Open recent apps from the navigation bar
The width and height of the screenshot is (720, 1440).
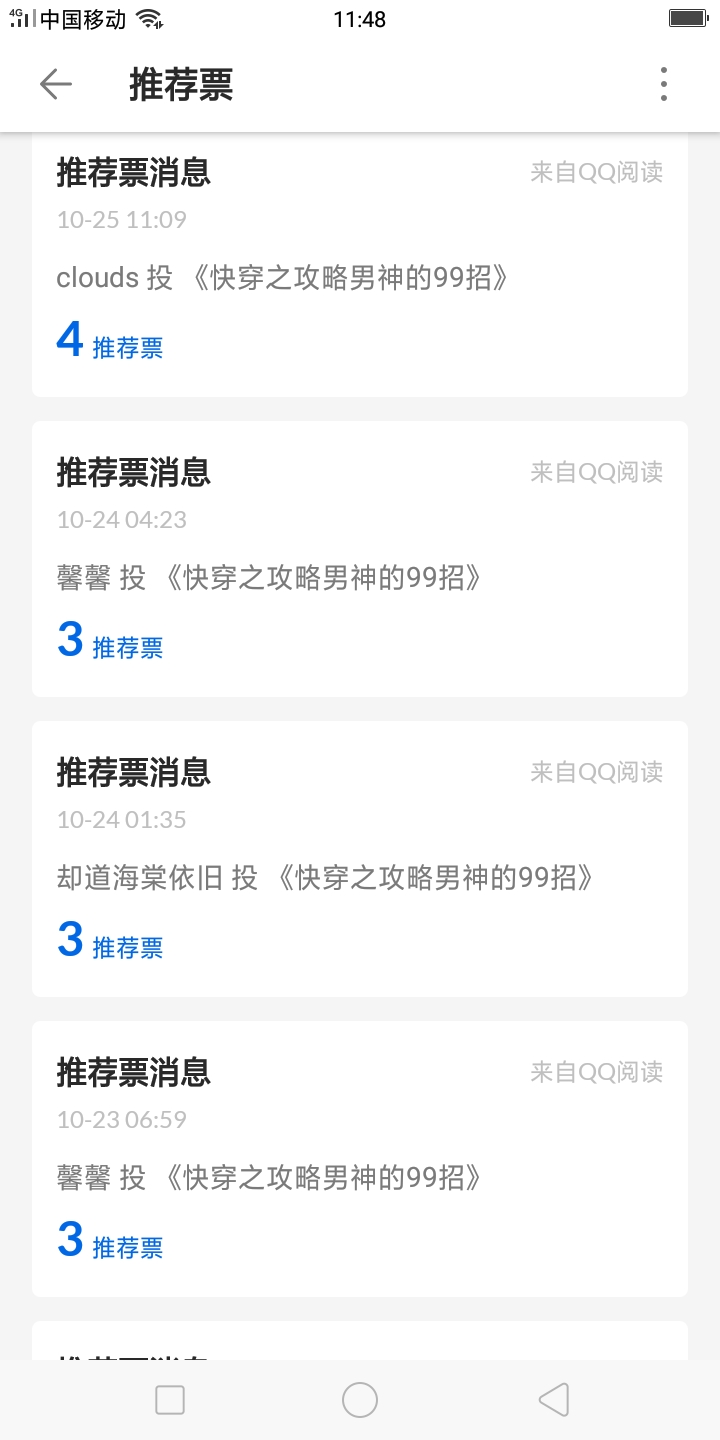pos(170,1400)
